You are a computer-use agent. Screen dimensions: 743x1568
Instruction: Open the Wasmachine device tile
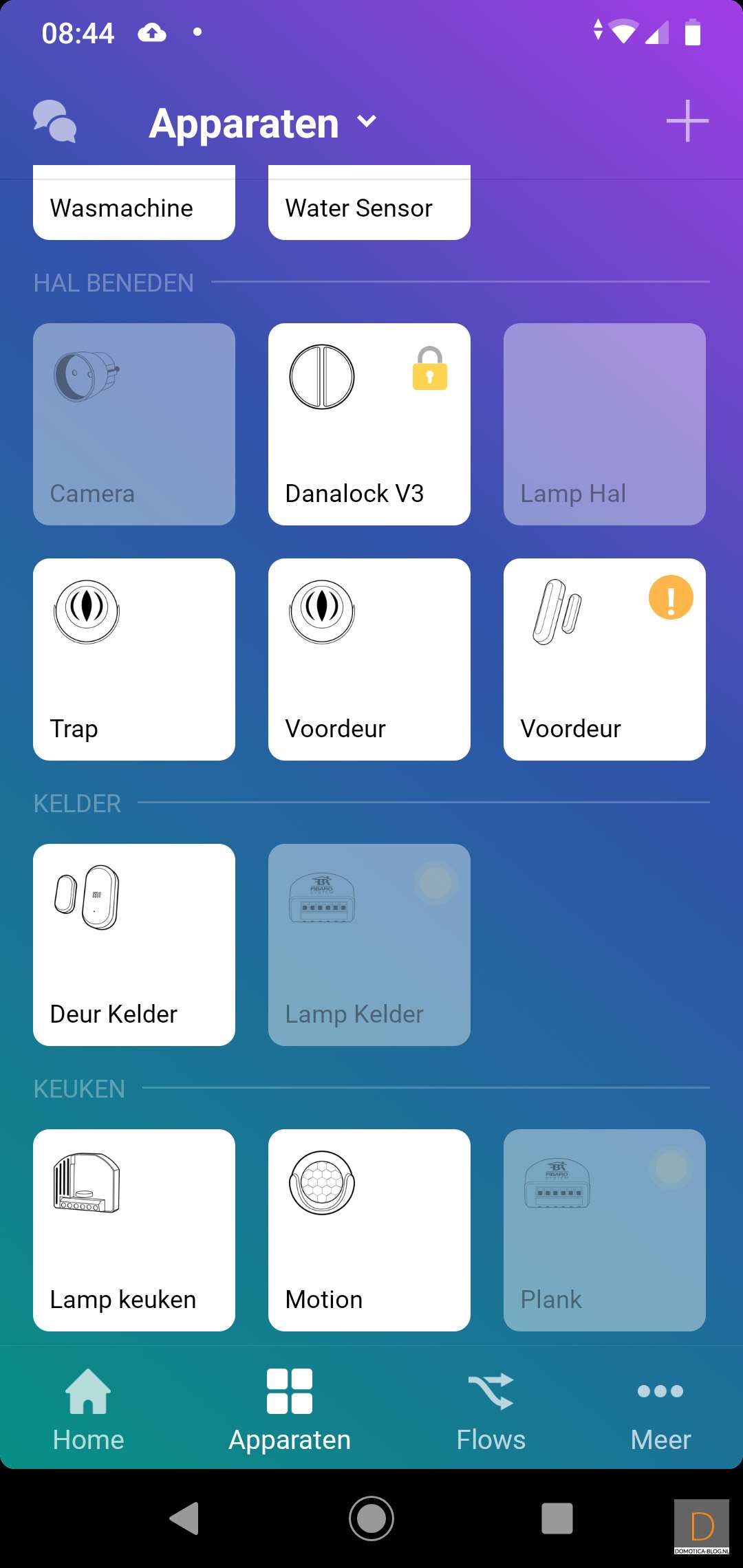[x=134, y=207]
